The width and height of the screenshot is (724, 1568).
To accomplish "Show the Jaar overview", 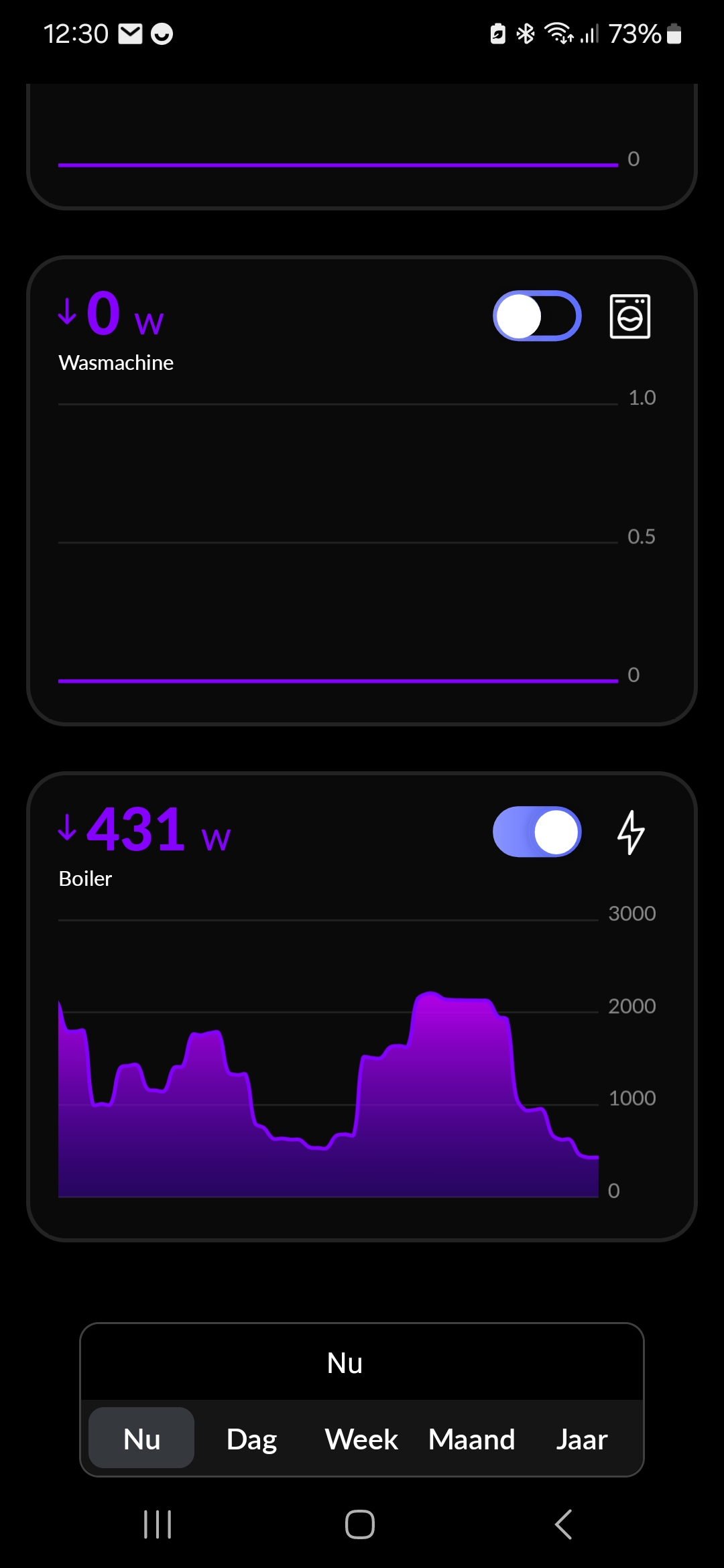I will coord(582,1439).
